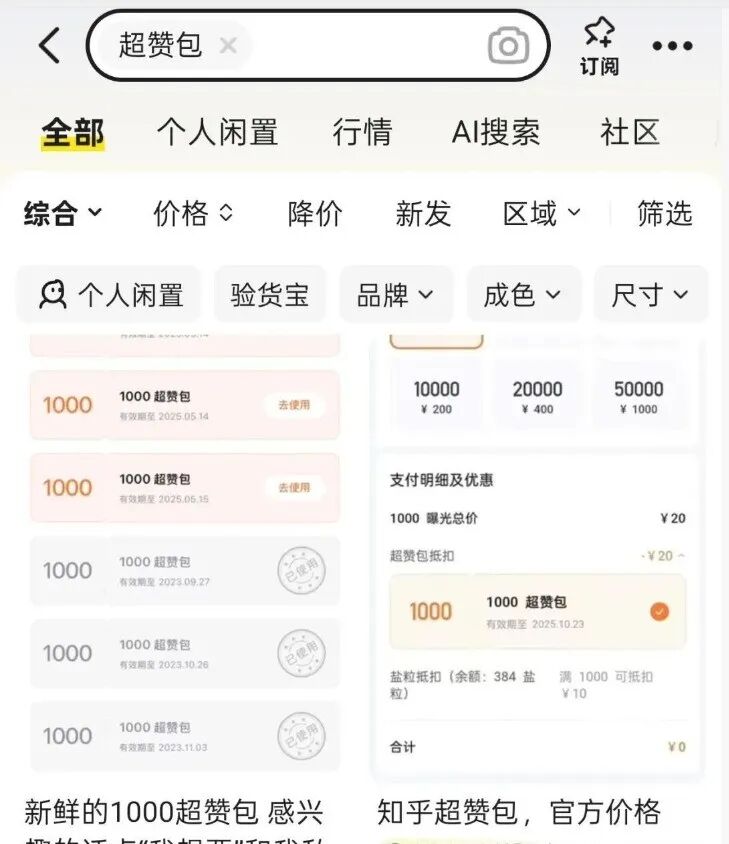This screenshot has height=844, width=729.
Task: Open the three-dot overflow menu
Action: (x=672, y=46)
